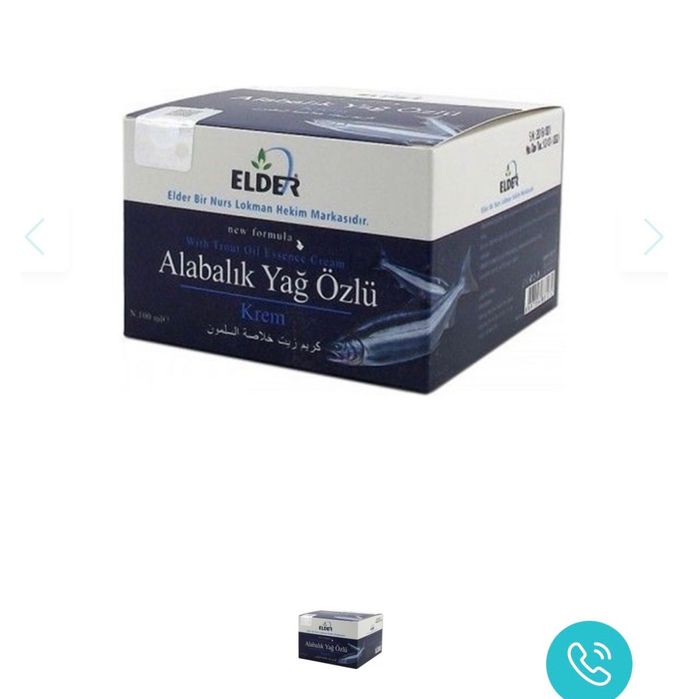
Task: Open the large Alabalık Yağ Özlü Krem image
Action: 340,240
